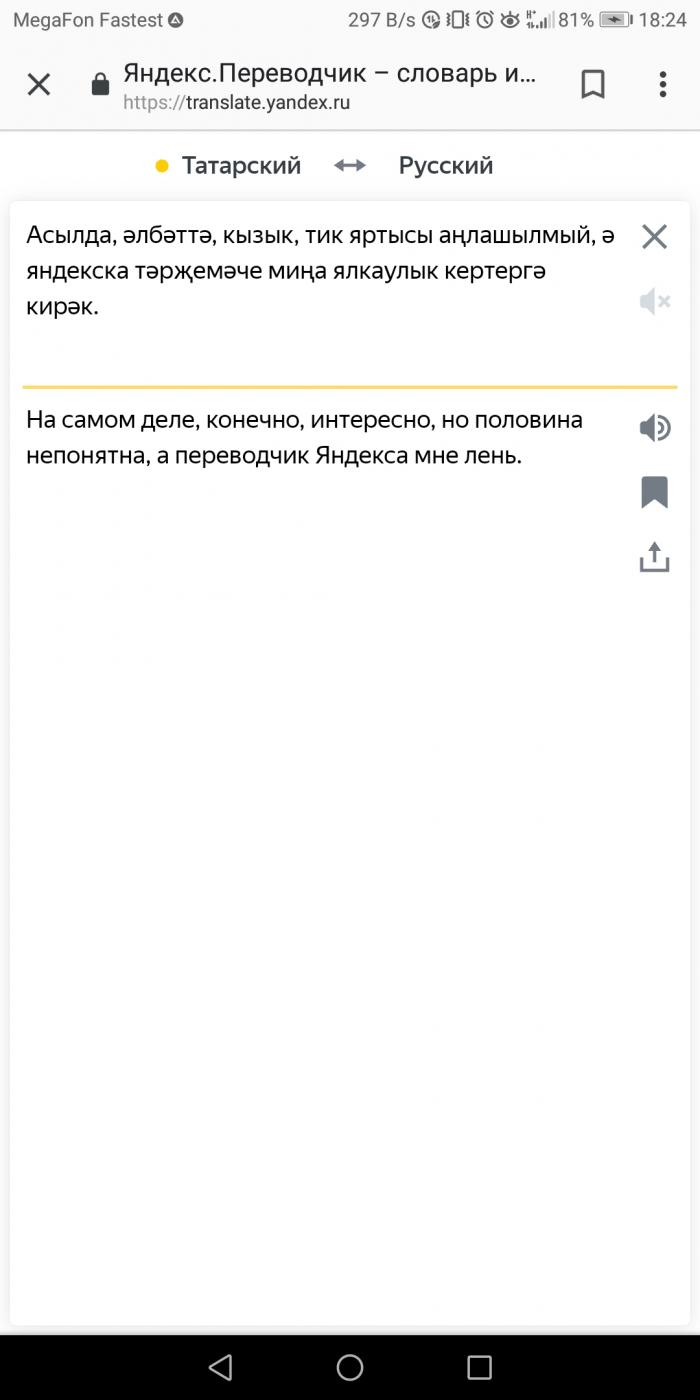700x1400 pixels.
Task: Select Татарский source language
Action: pos(240,166)
